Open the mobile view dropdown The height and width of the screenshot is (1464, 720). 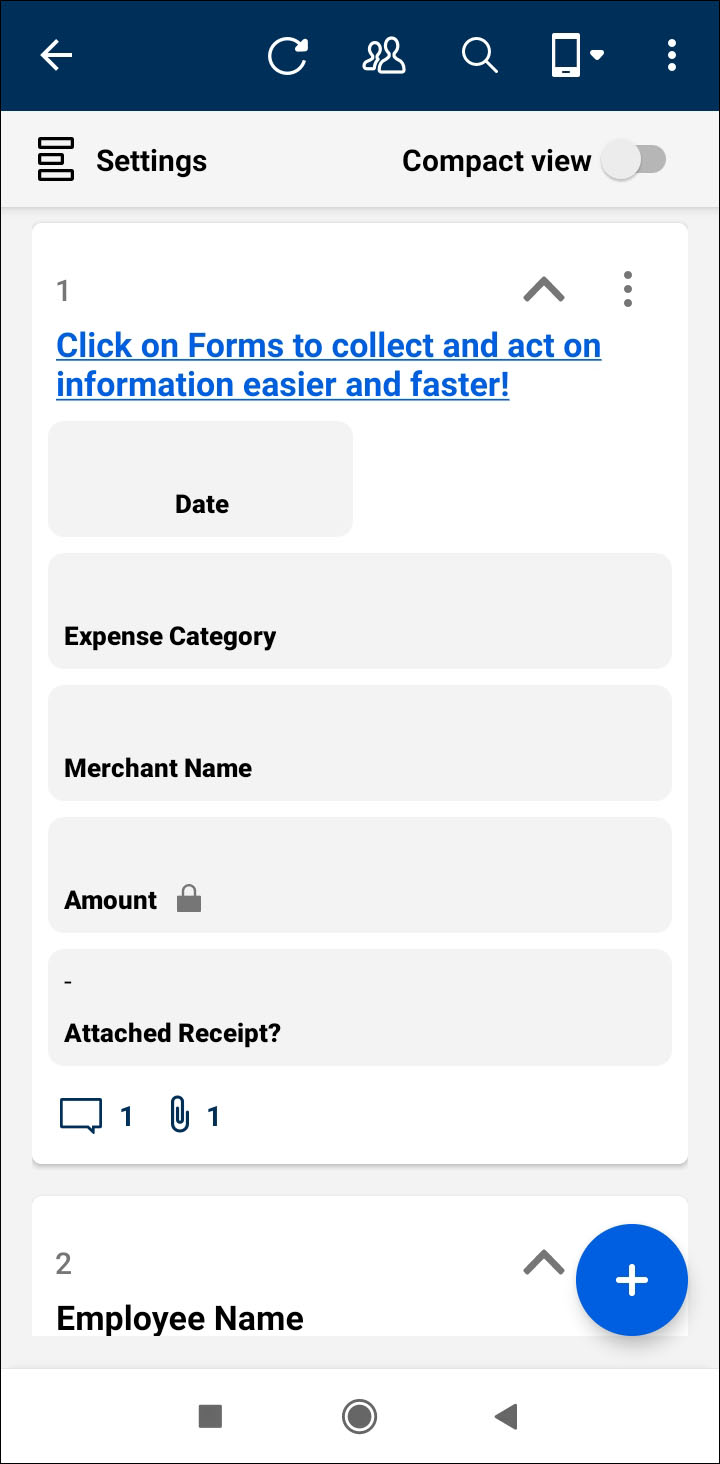578,56
